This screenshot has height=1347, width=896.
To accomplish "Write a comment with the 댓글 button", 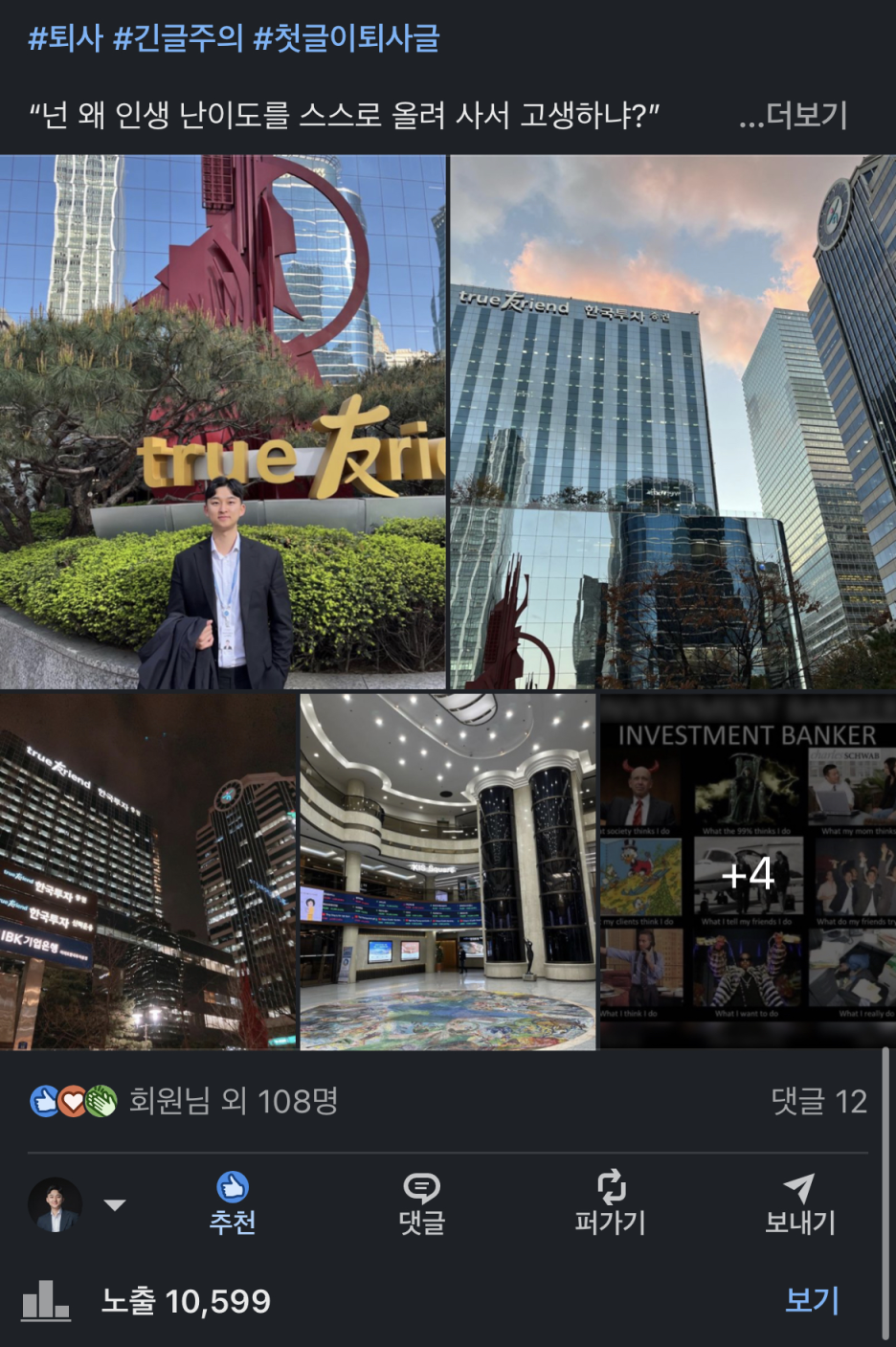I will pos(421,1202).
